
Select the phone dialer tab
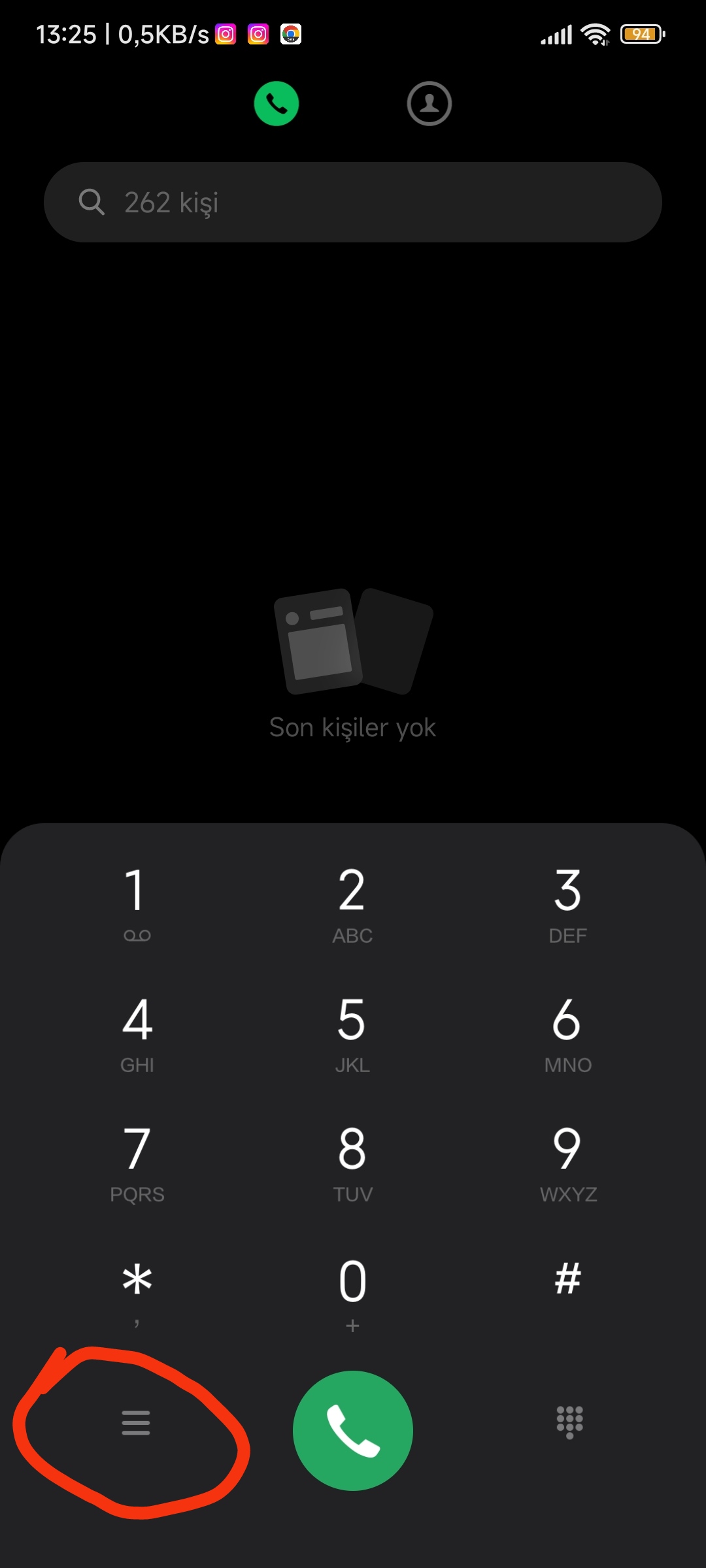coord(277,103)
